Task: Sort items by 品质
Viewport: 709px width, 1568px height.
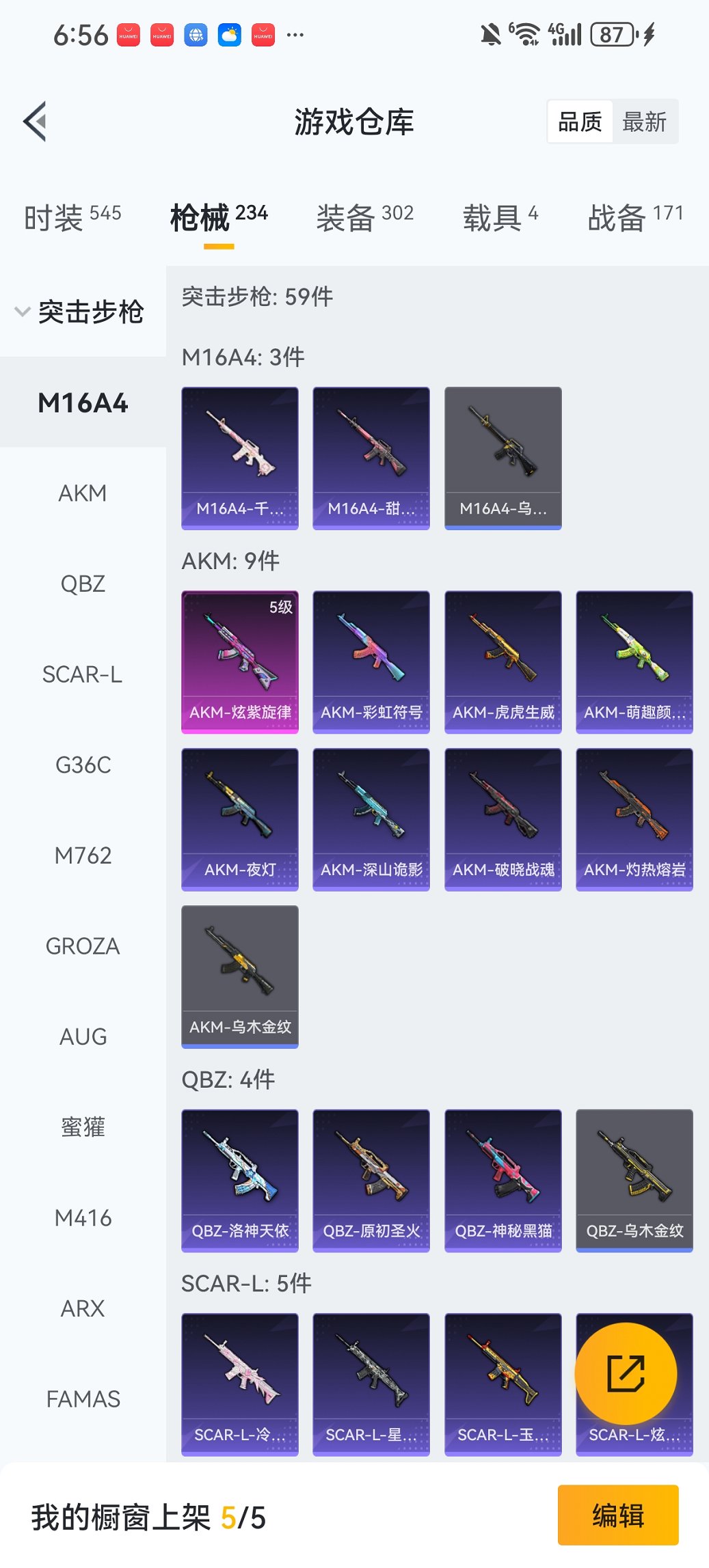Action: click(x=580, y=122)
